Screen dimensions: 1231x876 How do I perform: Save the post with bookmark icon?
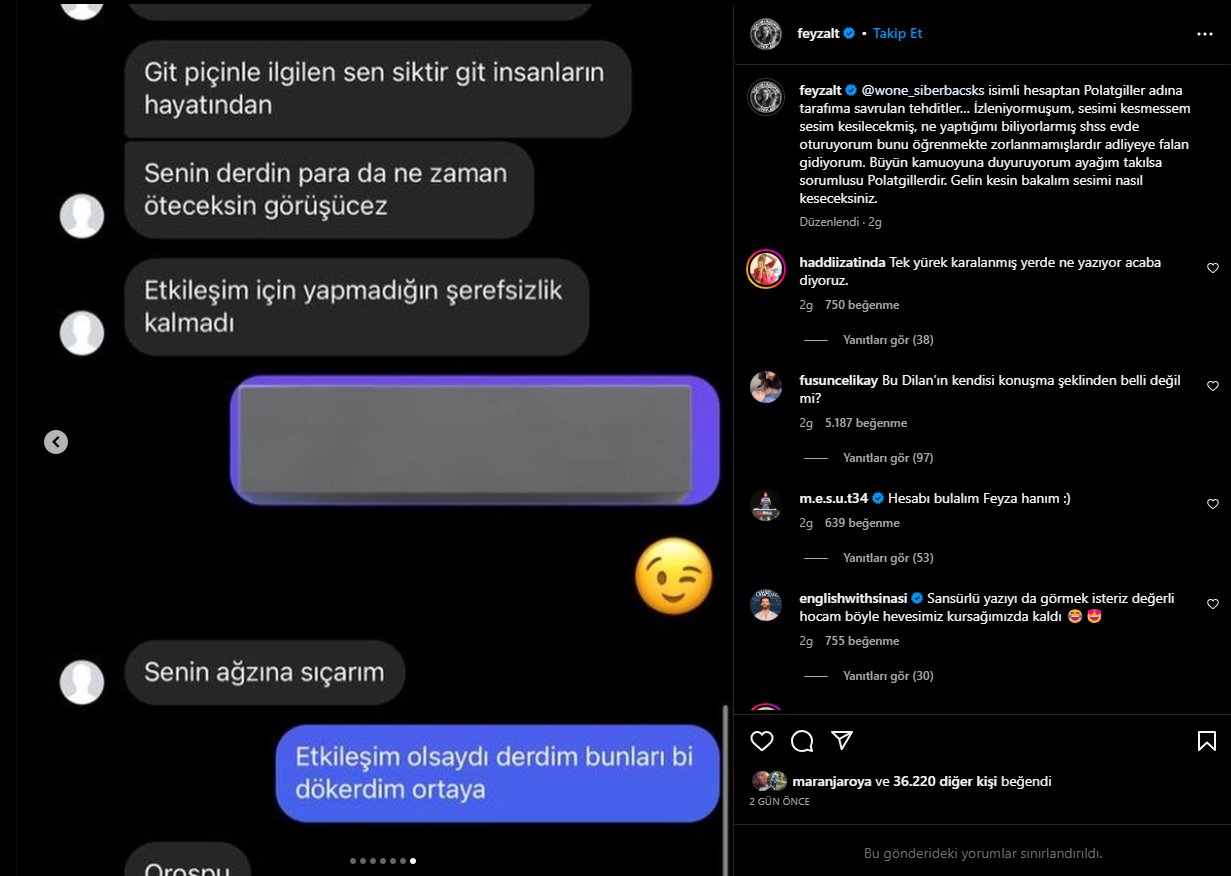[1206, 741]
